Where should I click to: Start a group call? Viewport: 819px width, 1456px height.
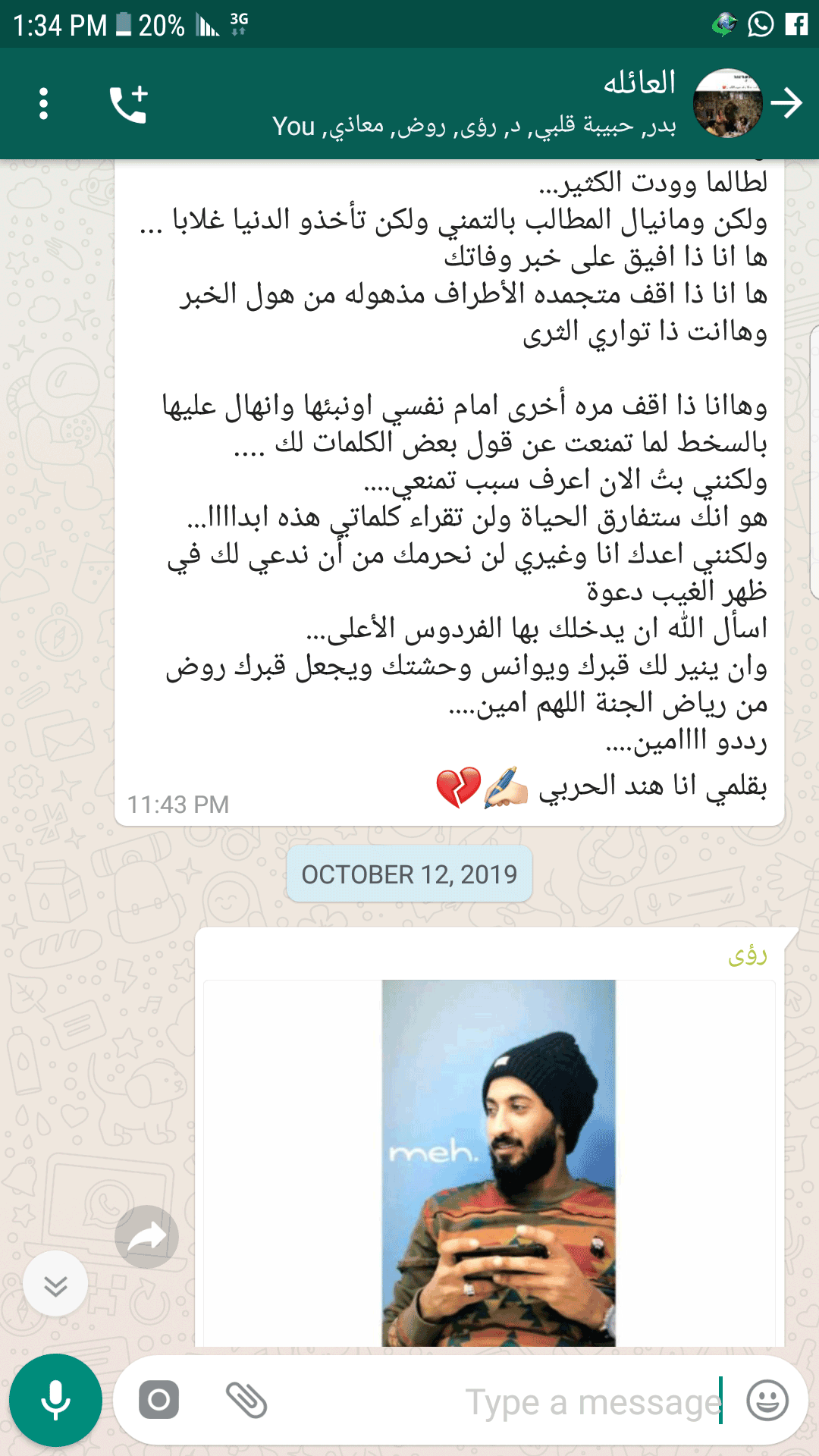[128, 104]
